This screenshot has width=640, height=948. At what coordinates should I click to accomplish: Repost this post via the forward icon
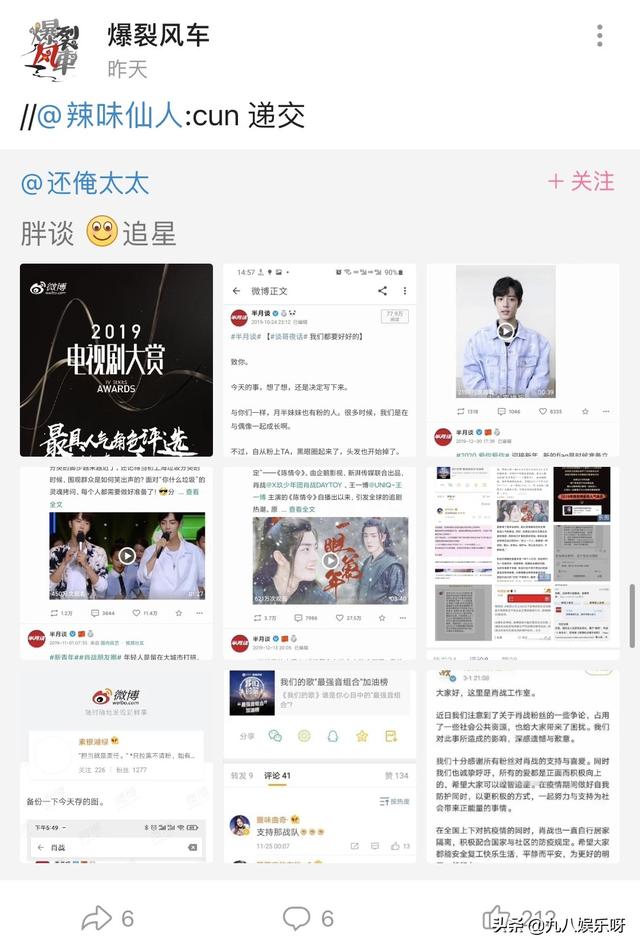[96, 918]
